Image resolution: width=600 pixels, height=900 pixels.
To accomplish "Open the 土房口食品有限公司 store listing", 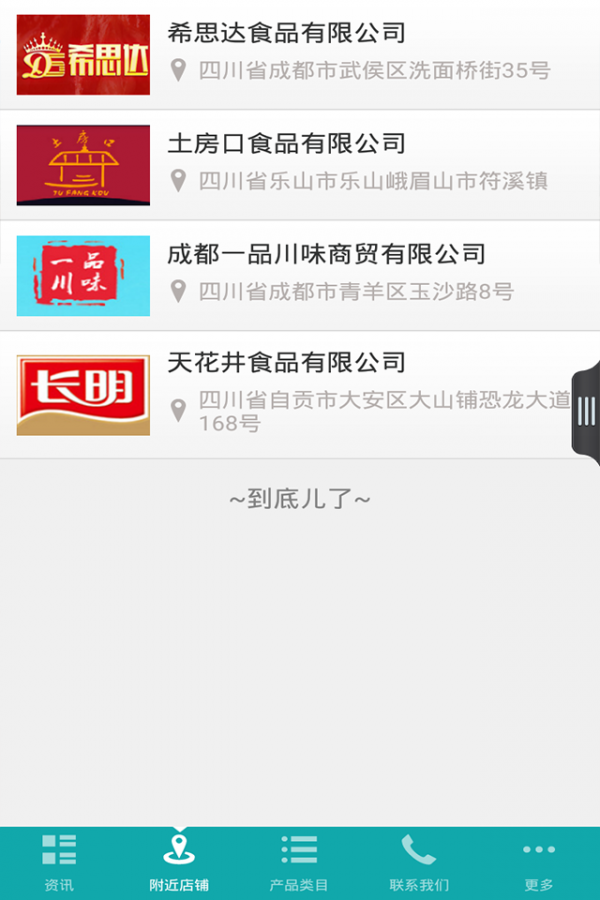I will 300,164.
